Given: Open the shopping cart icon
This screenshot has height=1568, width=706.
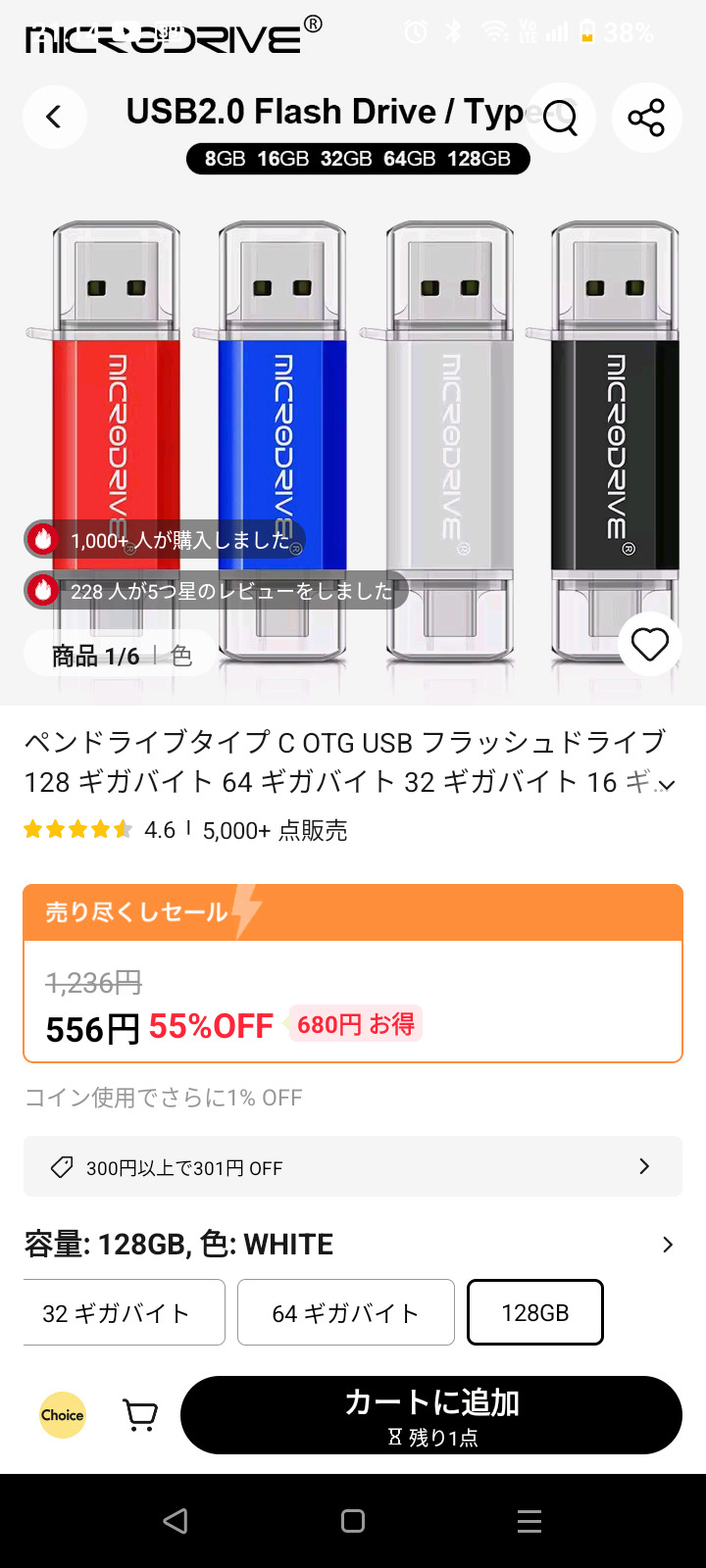Looking at the screenshot, I should pos(140,1415).
